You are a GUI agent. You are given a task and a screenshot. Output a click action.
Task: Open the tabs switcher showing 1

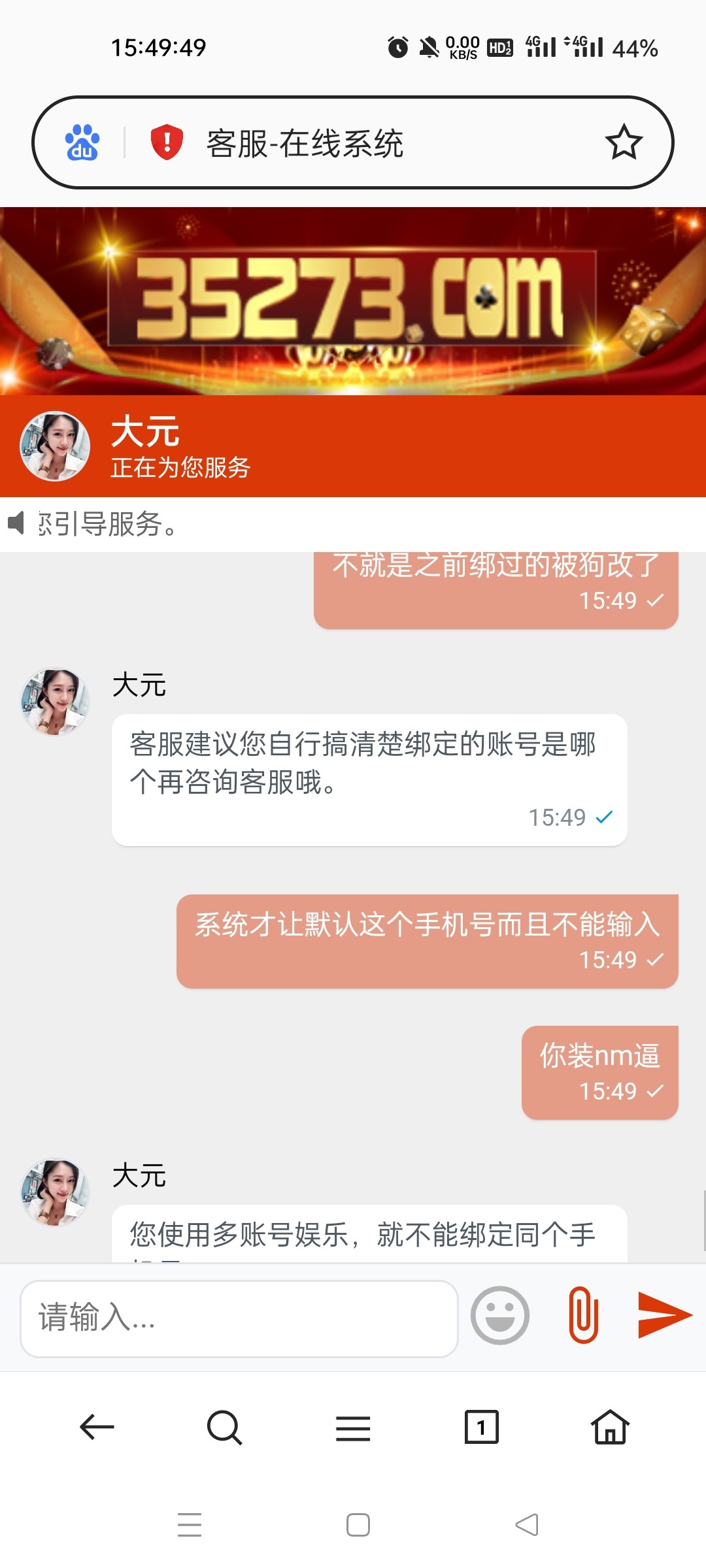[481, 1427]
